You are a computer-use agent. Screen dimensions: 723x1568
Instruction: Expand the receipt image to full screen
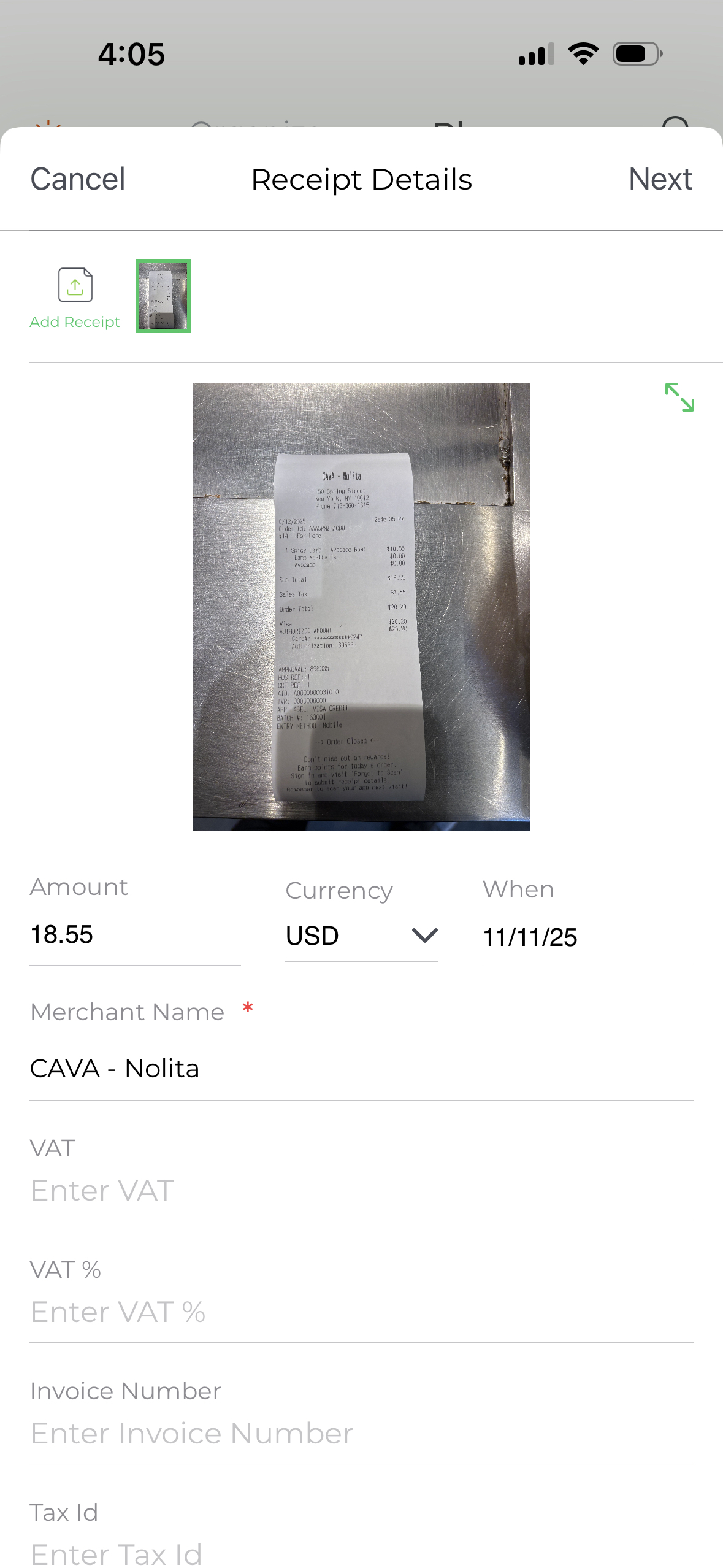[x=679, y=397]
